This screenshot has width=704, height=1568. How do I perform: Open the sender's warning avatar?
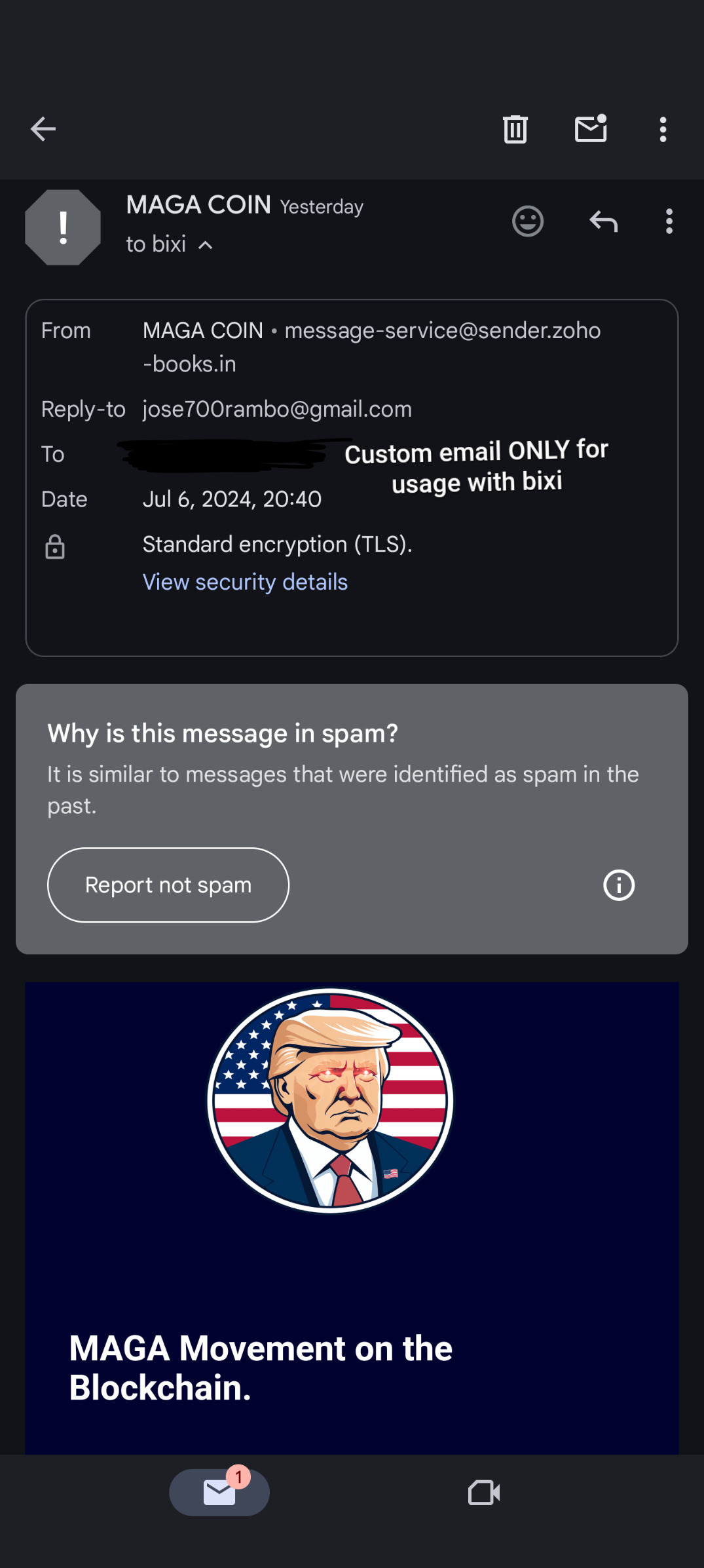pyautogui.click(x=63, y=227)
